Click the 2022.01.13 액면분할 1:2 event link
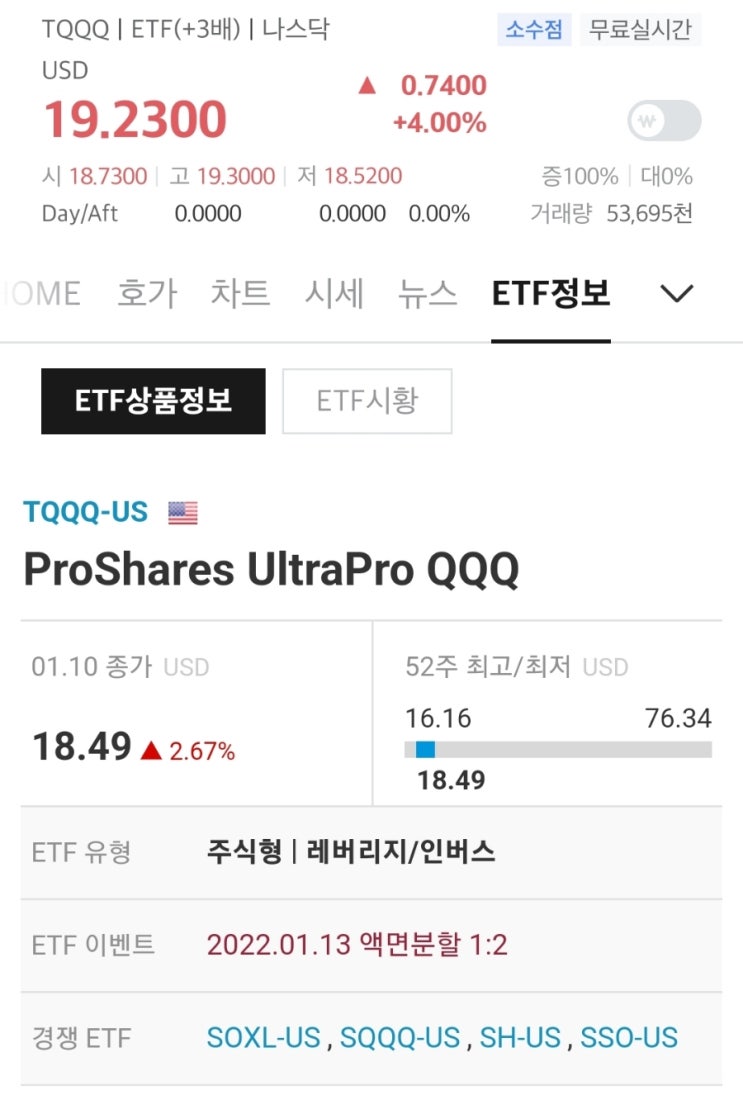 coord(359,944)
